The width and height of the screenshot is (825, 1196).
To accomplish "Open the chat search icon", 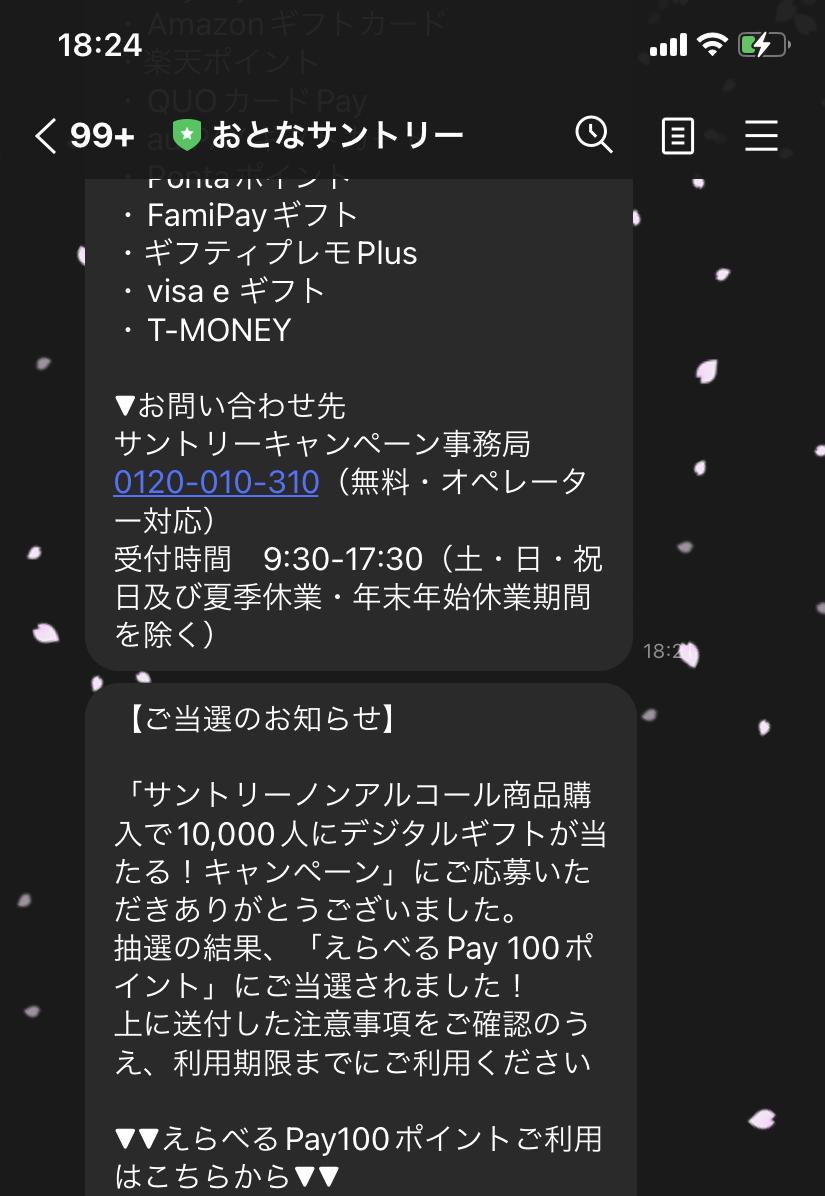I will coord(594,134).
